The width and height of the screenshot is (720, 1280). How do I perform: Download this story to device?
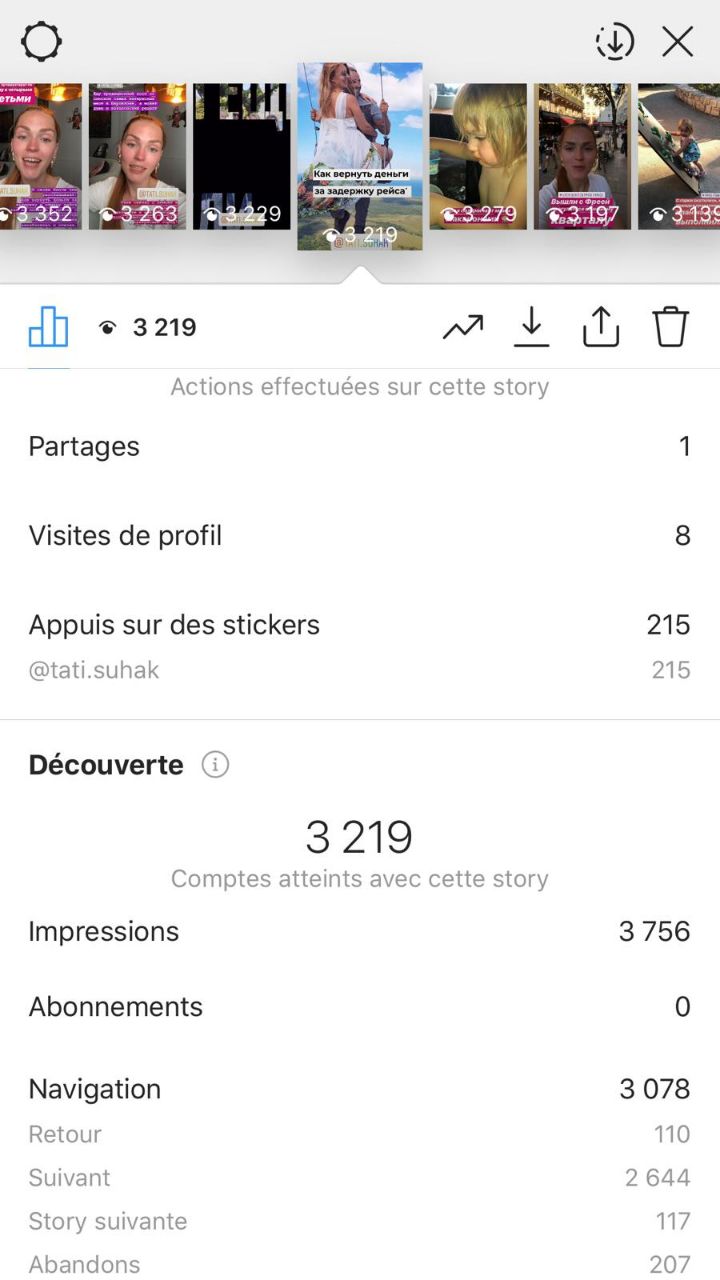click(x=532, y=327)
